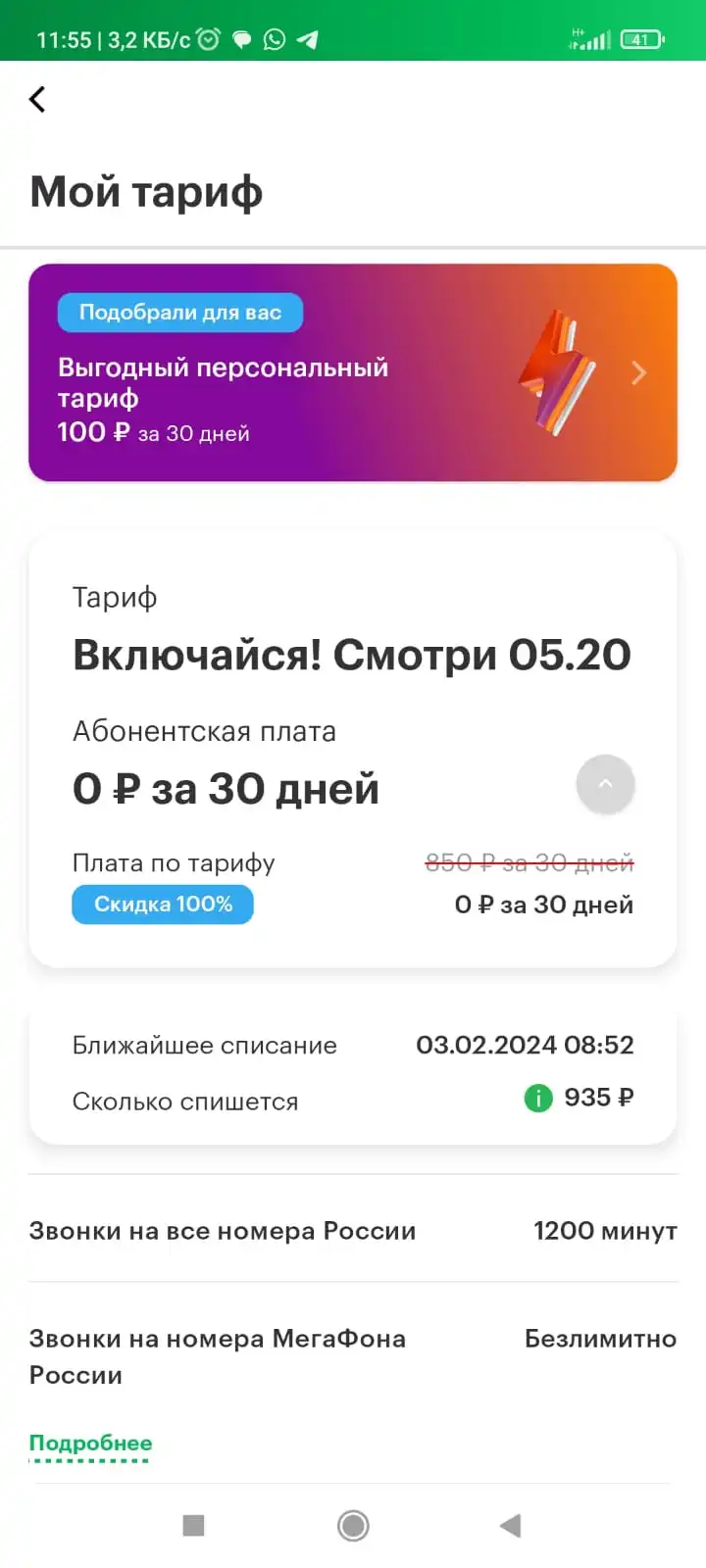Go back using the top-left arrow
This screenshot has height=1568, width=706.
click(37, 99)
